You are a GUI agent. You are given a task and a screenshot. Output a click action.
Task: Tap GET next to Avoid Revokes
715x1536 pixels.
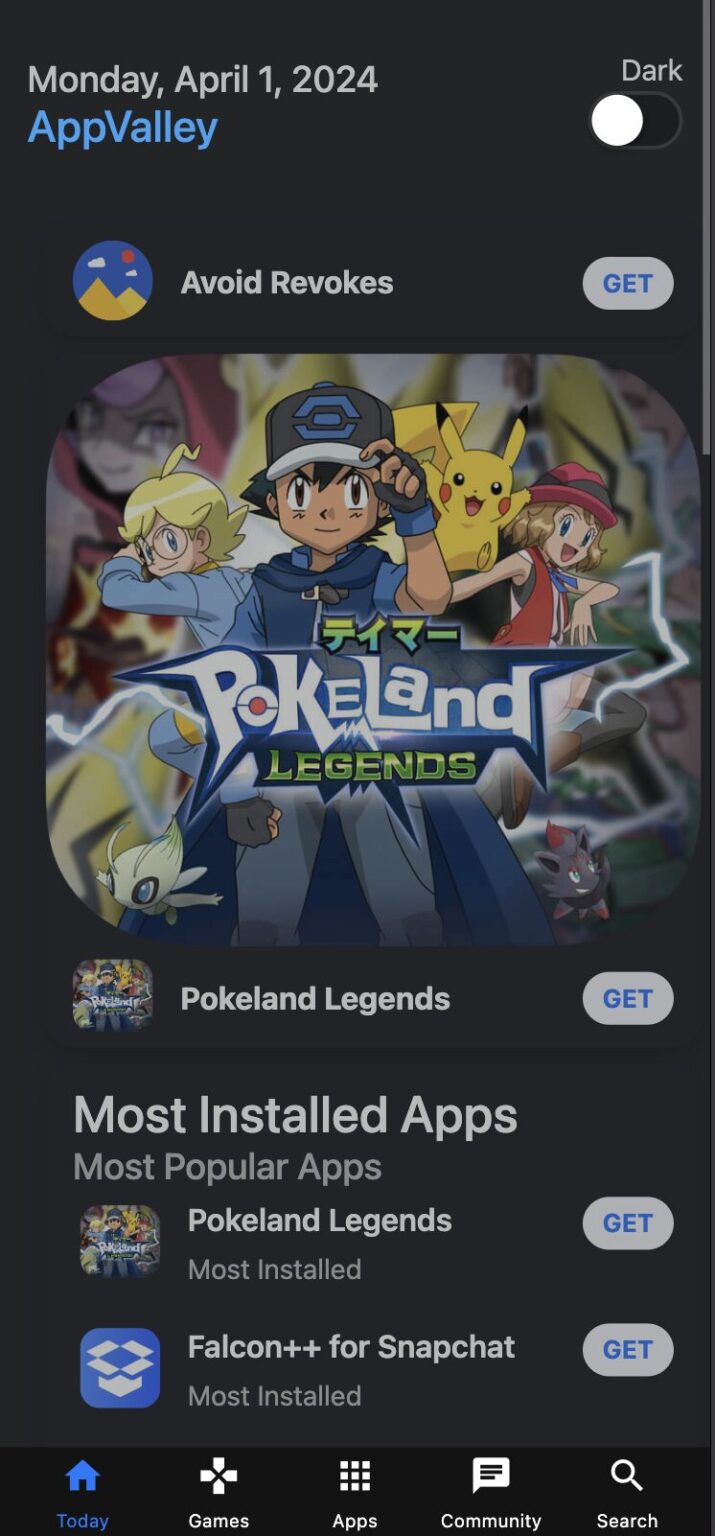coord(627,283)
